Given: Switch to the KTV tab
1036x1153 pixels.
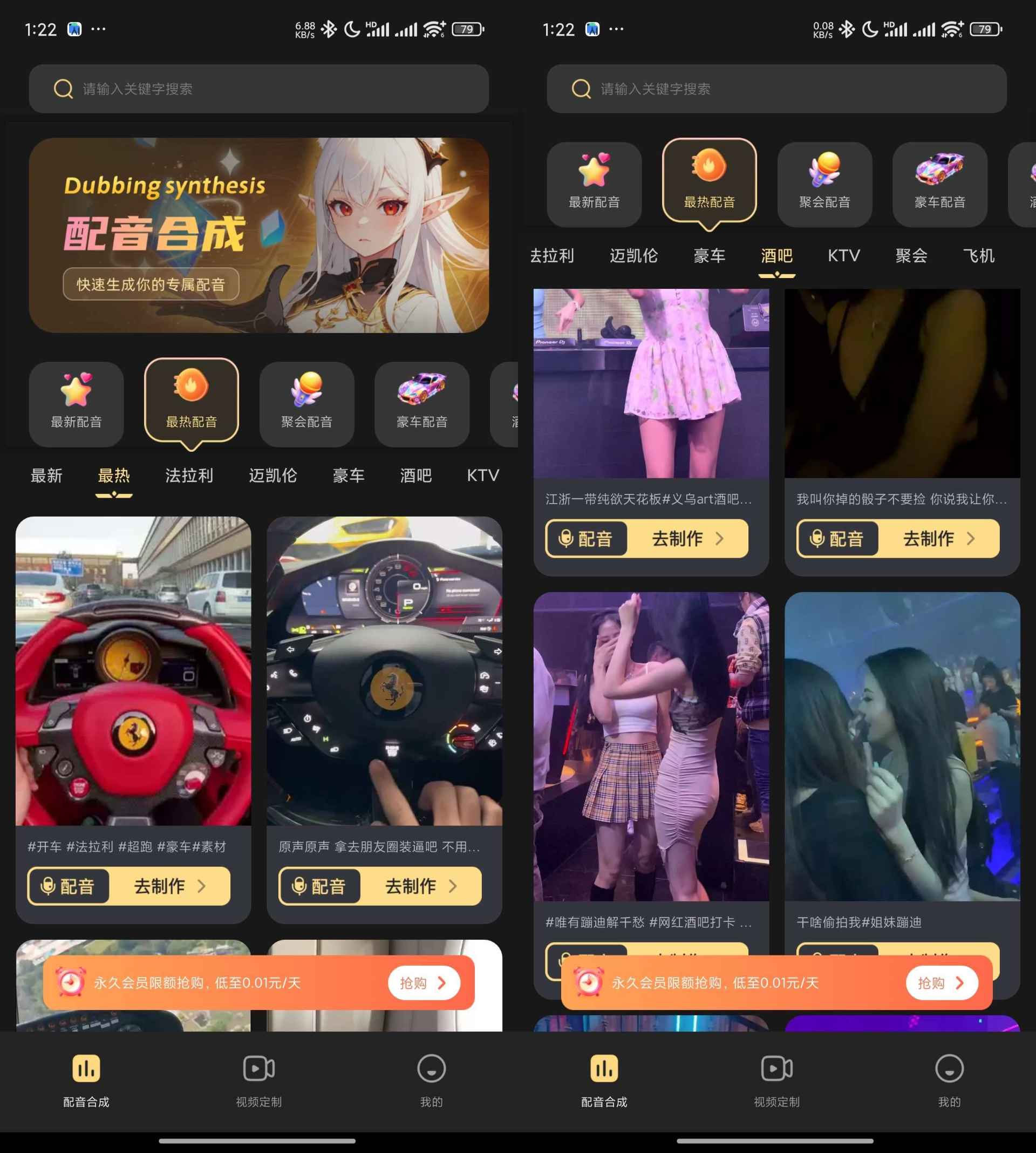Looking at the screenshot, I should [483, 476].
